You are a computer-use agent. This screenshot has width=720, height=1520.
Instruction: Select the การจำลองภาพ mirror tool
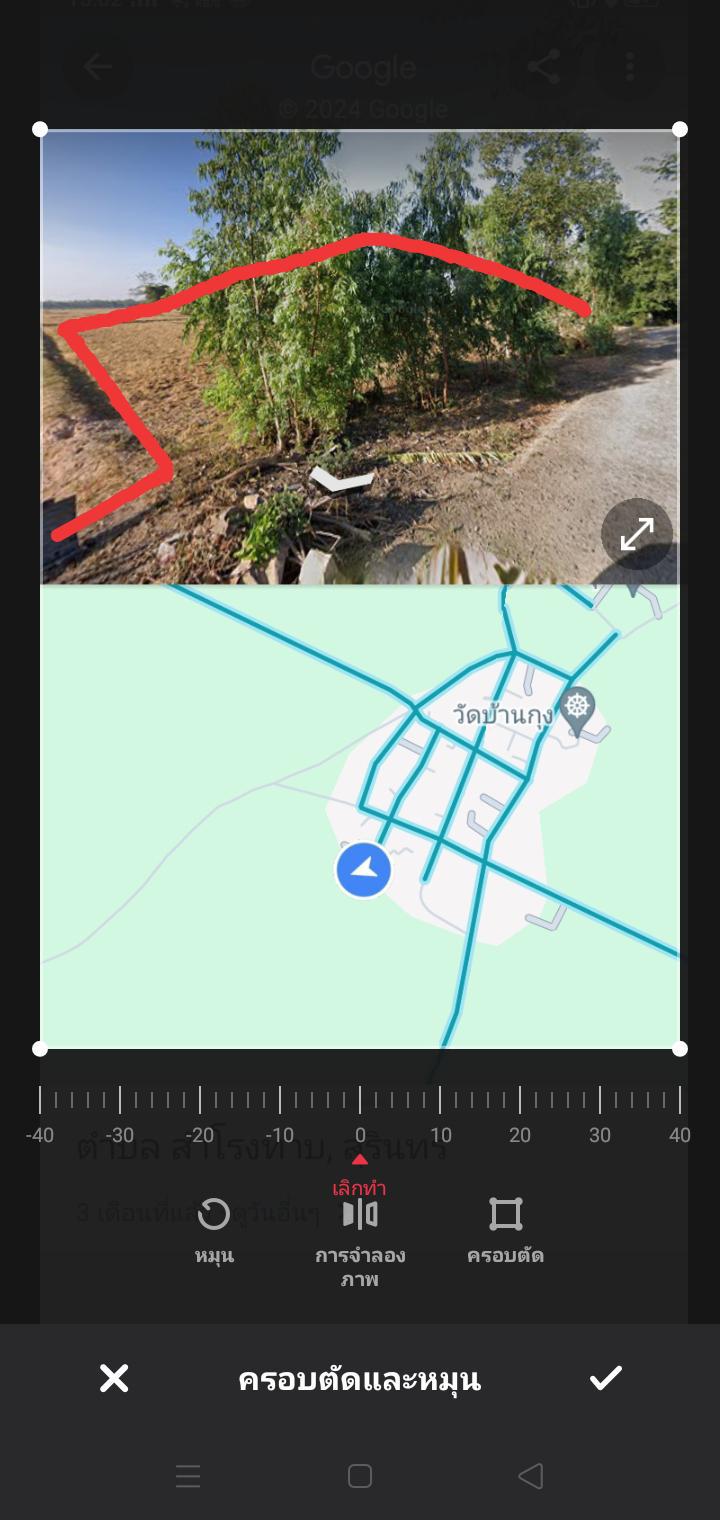point(360,1242)
